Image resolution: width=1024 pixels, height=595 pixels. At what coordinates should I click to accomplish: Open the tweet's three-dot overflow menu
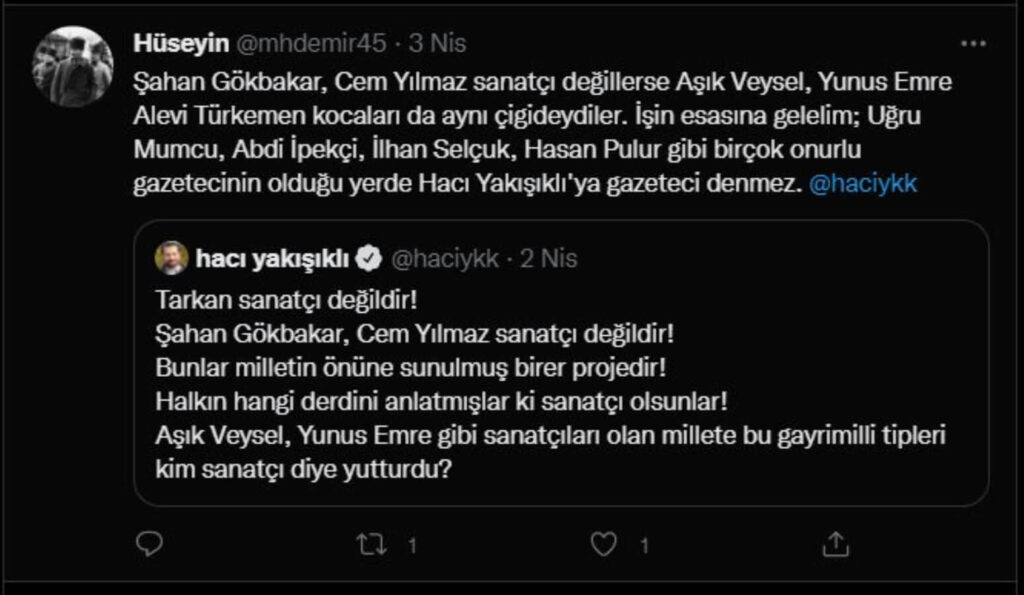click(972, 45)
